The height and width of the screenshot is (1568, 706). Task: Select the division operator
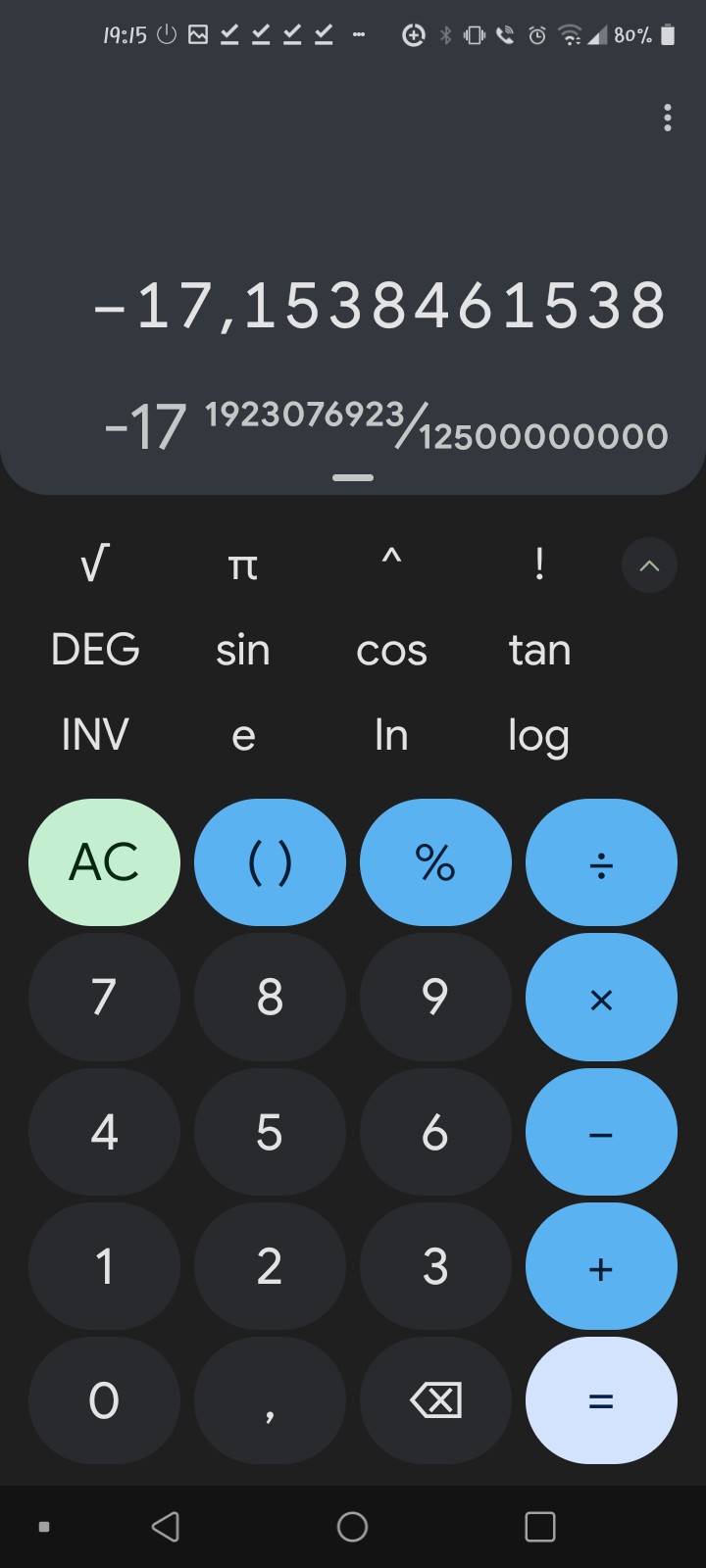(x=601, y=862)
